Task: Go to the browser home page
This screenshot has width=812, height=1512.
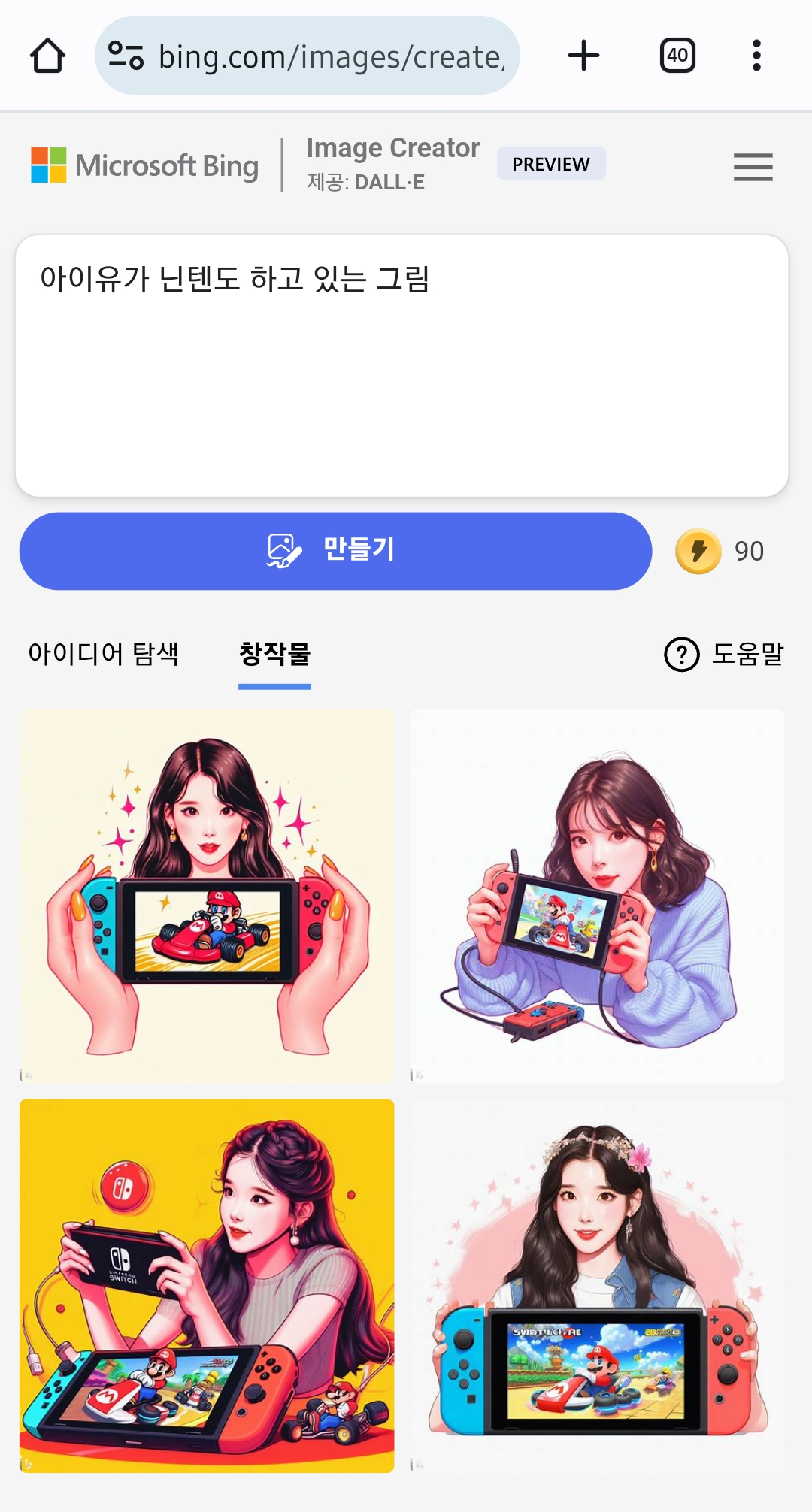Action: (x=47, y=56)
